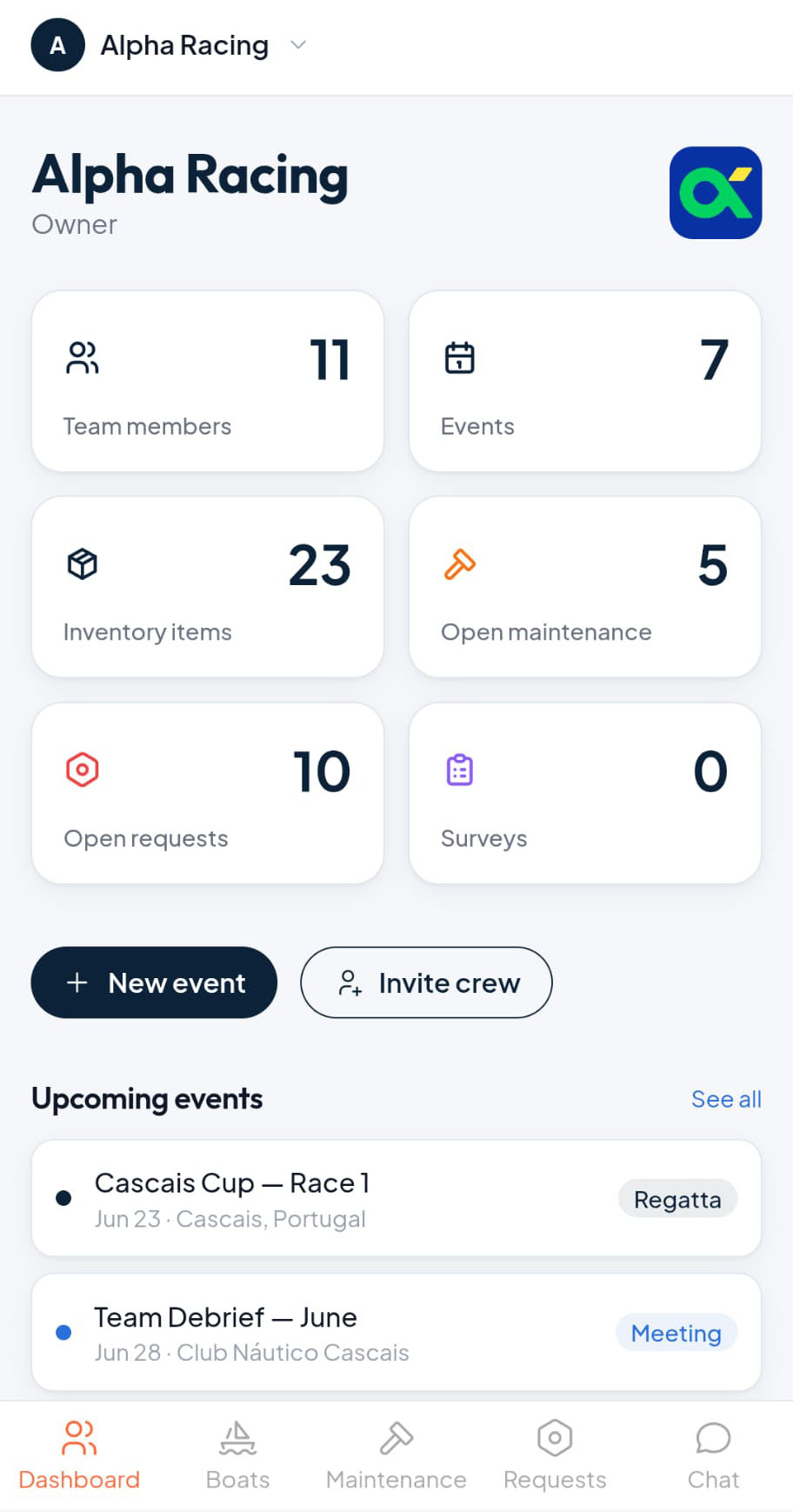This screenshot has height=1512, width=793.
Task: Open Cascais Cup — Race 1 event
Action: click(x=396, y=1198)
